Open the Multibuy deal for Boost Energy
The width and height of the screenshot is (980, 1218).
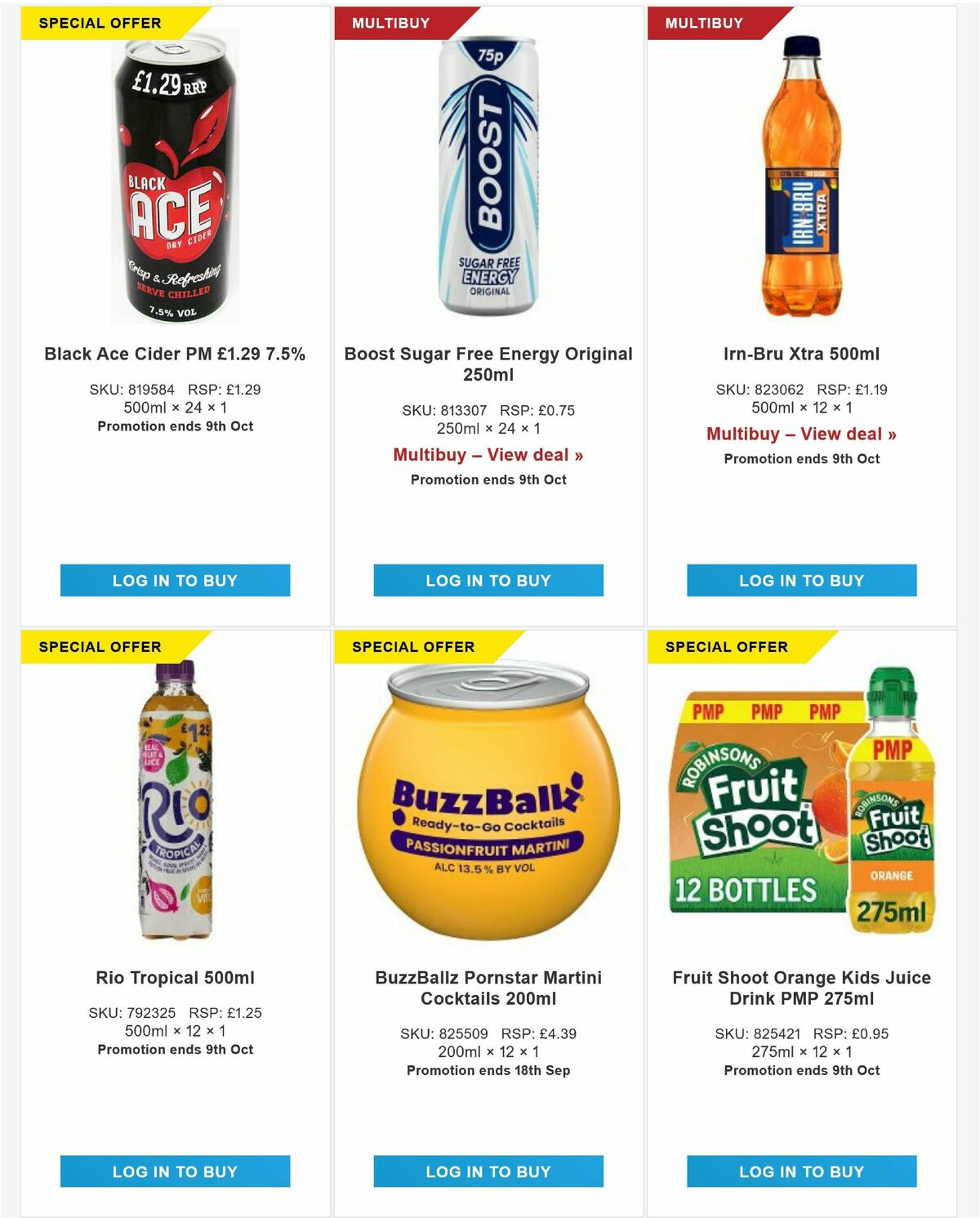488,454
